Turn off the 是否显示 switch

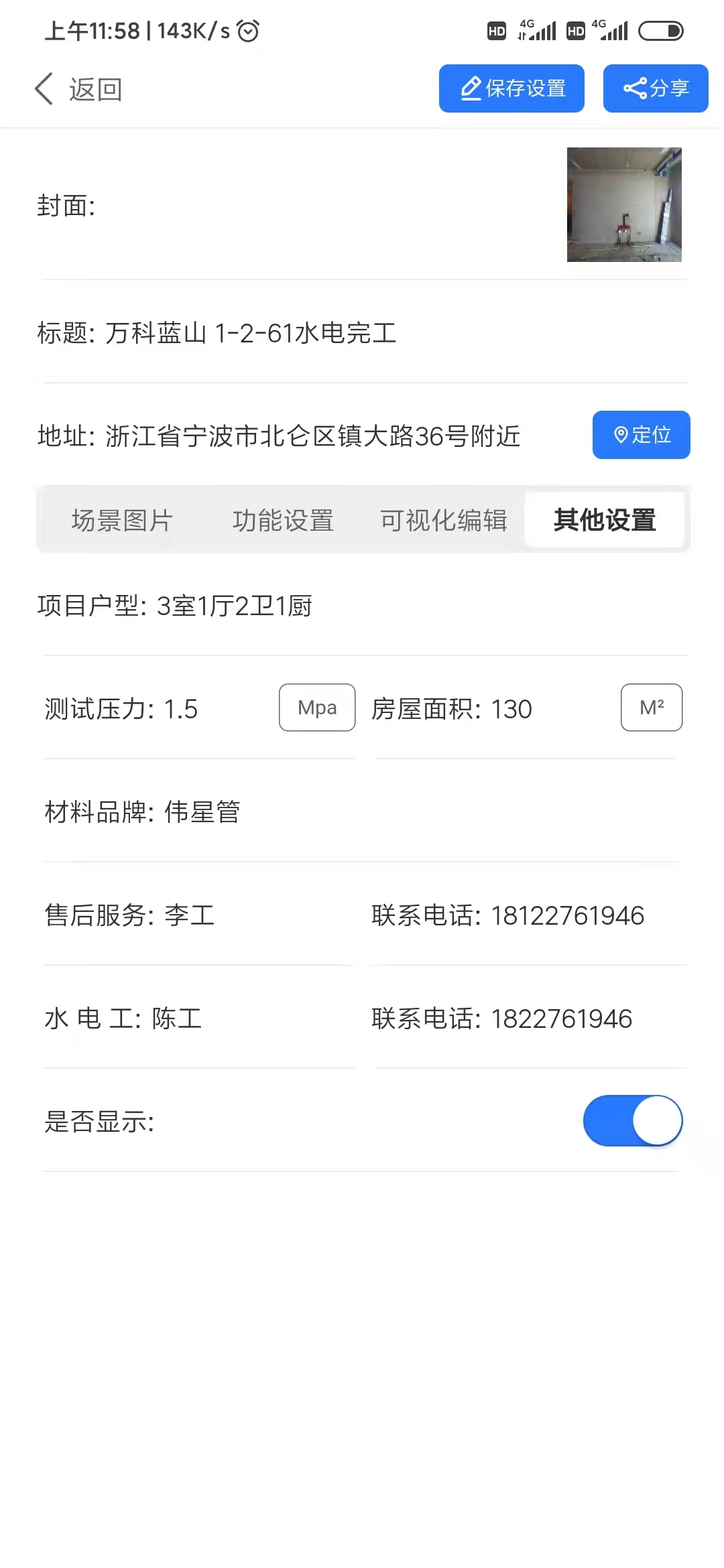click(632, 1121)
